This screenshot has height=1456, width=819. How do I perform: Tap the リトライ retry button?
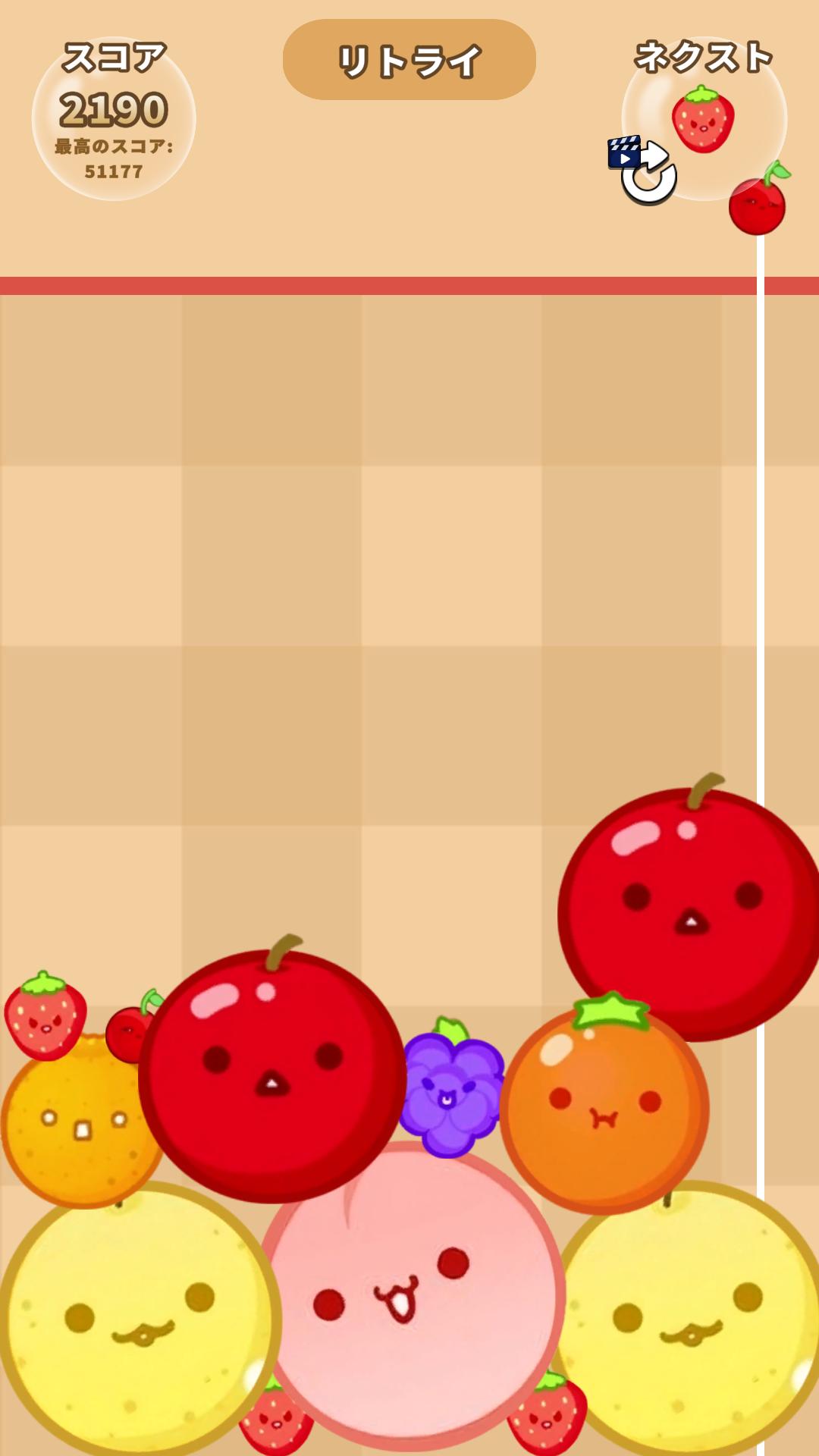click(409, 60)
